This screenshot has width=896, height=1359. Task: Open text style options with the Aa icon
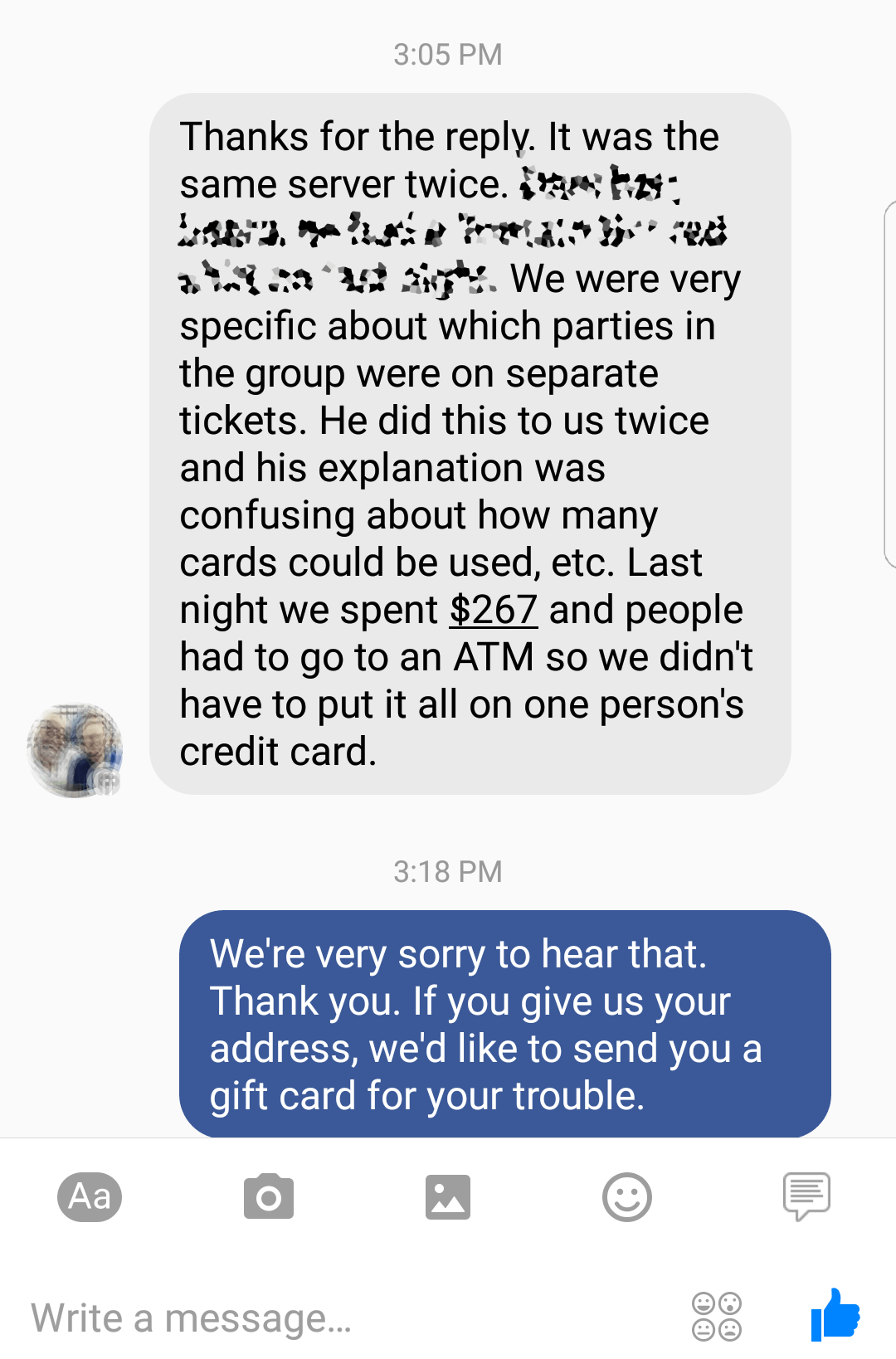click(x=90, y=1196)
